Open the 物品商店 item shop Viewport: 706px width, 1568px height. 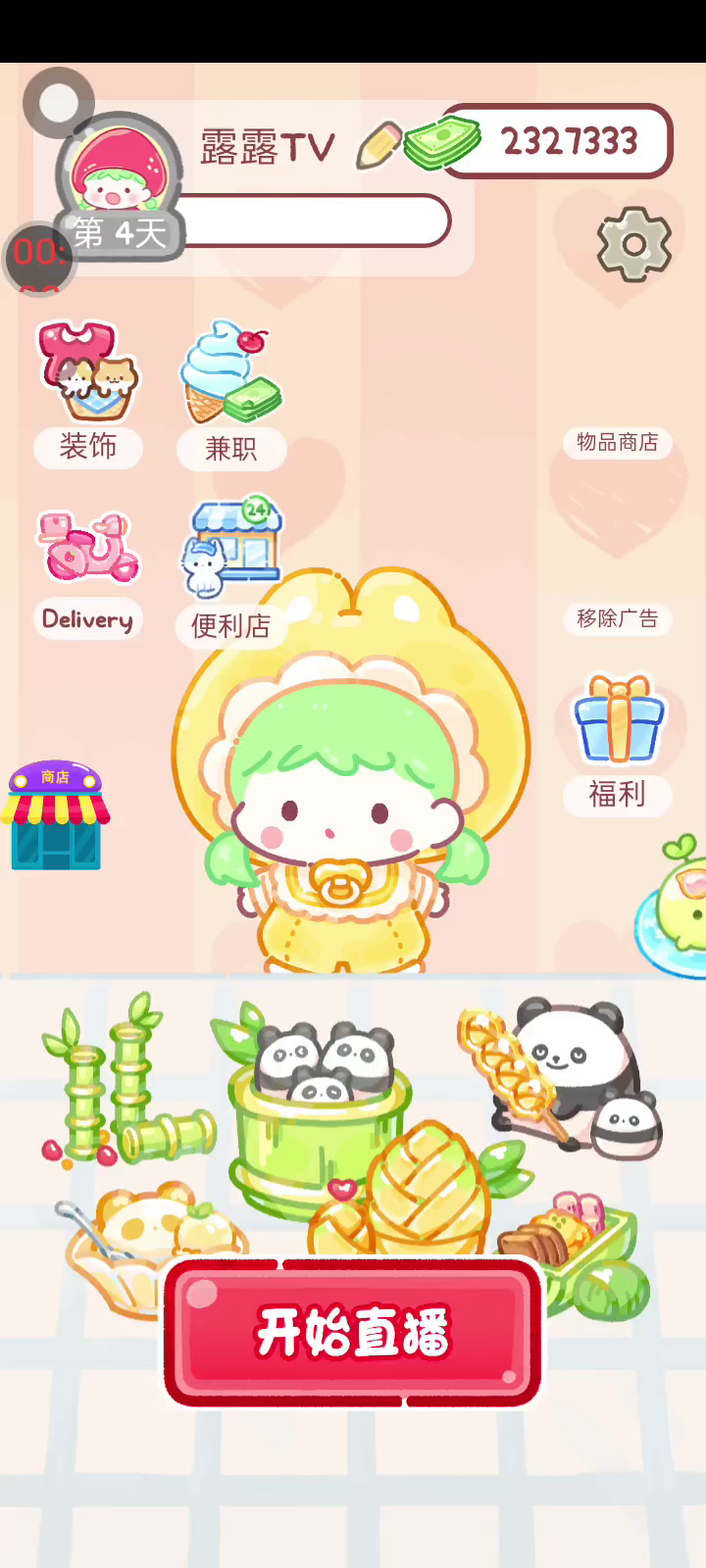pos(618,442)
